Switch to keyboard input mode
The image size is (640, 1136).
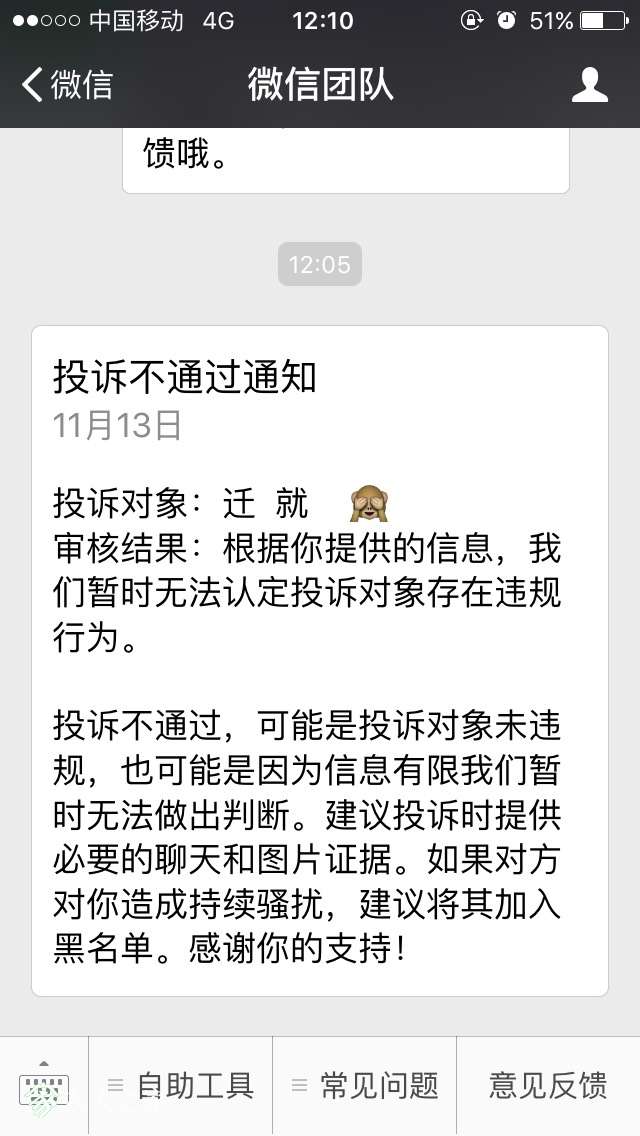pyautogui.click(x=44, y=1086)
